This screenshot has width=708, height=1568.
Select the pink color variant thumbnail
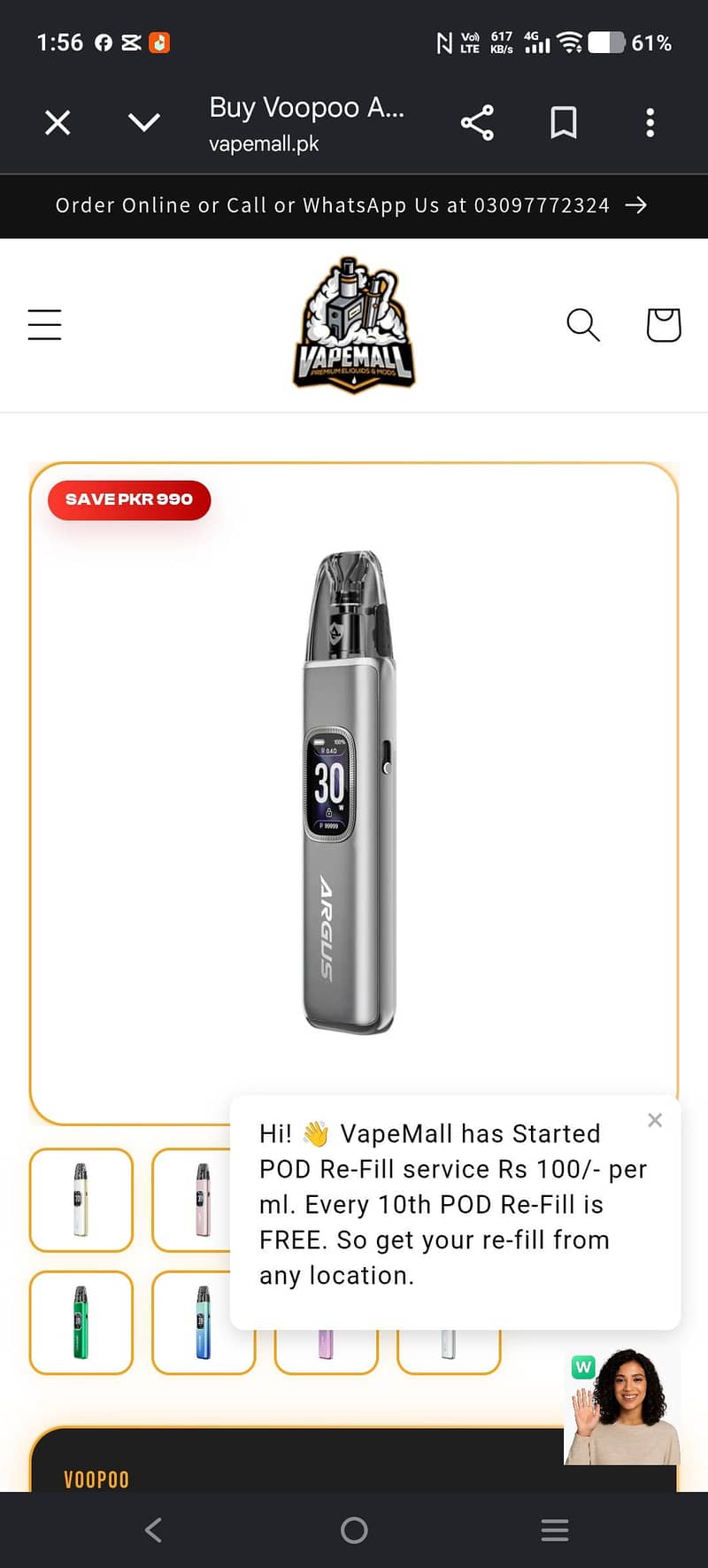click(204, 1200)
